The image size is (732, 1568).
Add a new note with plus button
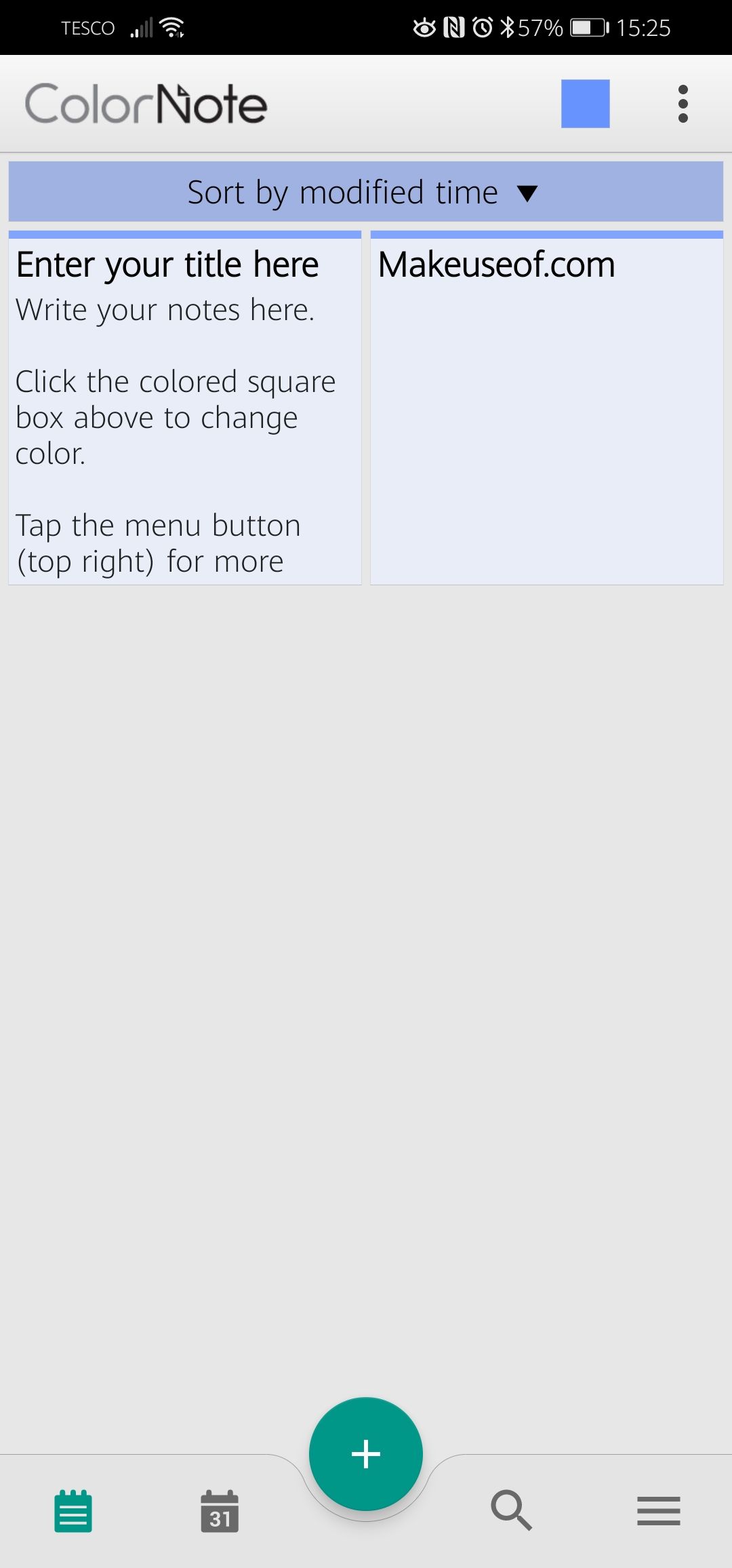[366, 1453]
